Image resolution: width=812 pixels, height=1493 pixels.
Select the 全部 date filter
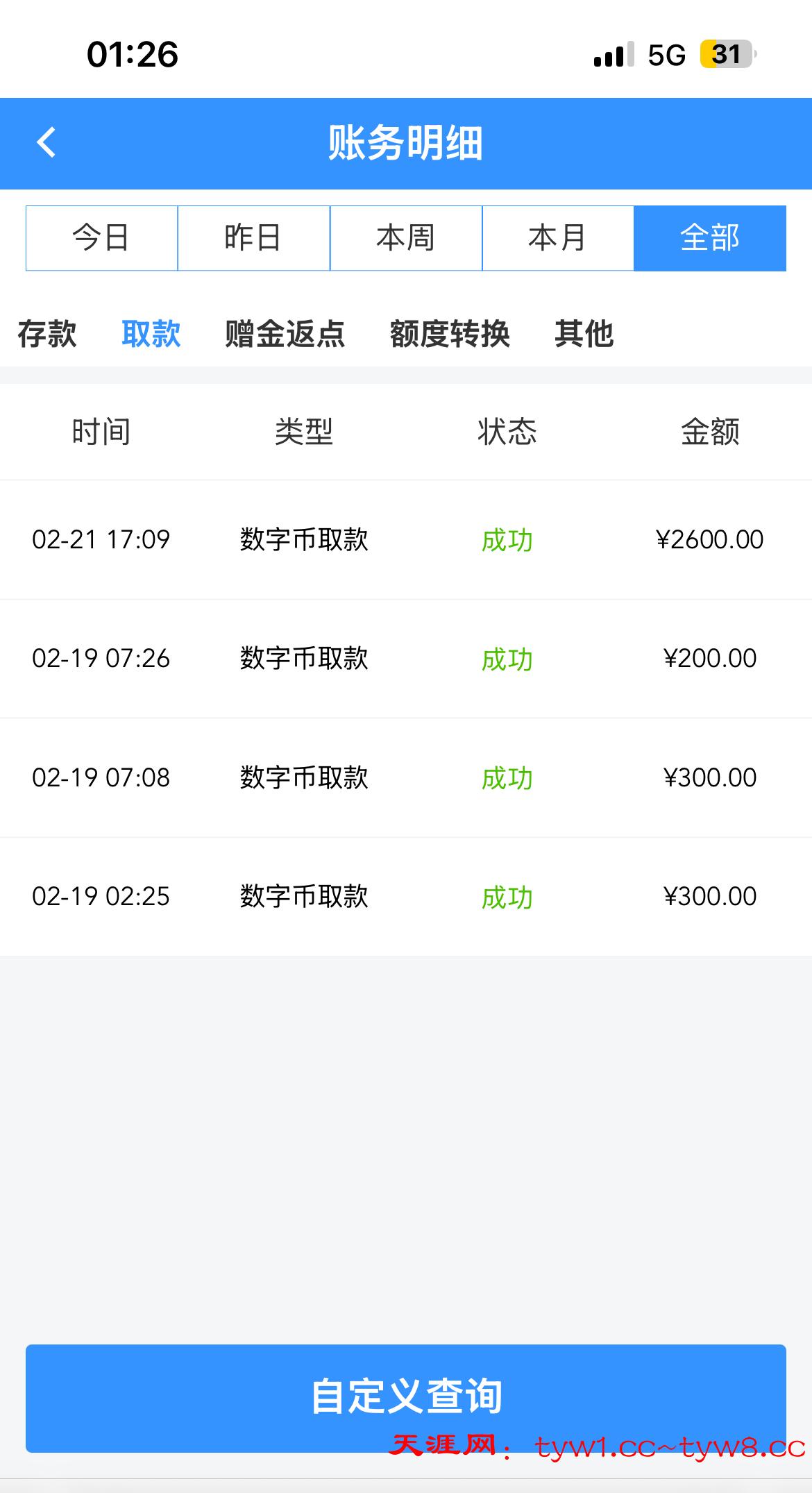710,238
